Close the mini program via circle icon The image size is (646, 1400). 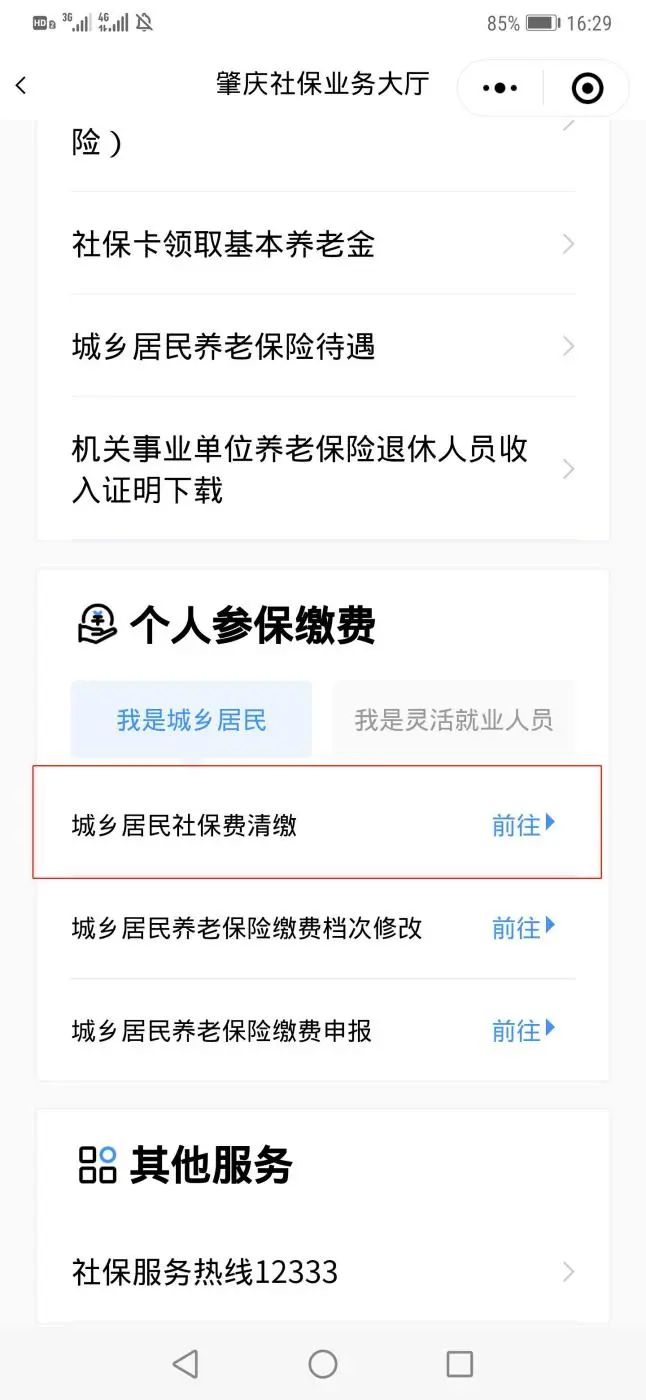point(587,88)
